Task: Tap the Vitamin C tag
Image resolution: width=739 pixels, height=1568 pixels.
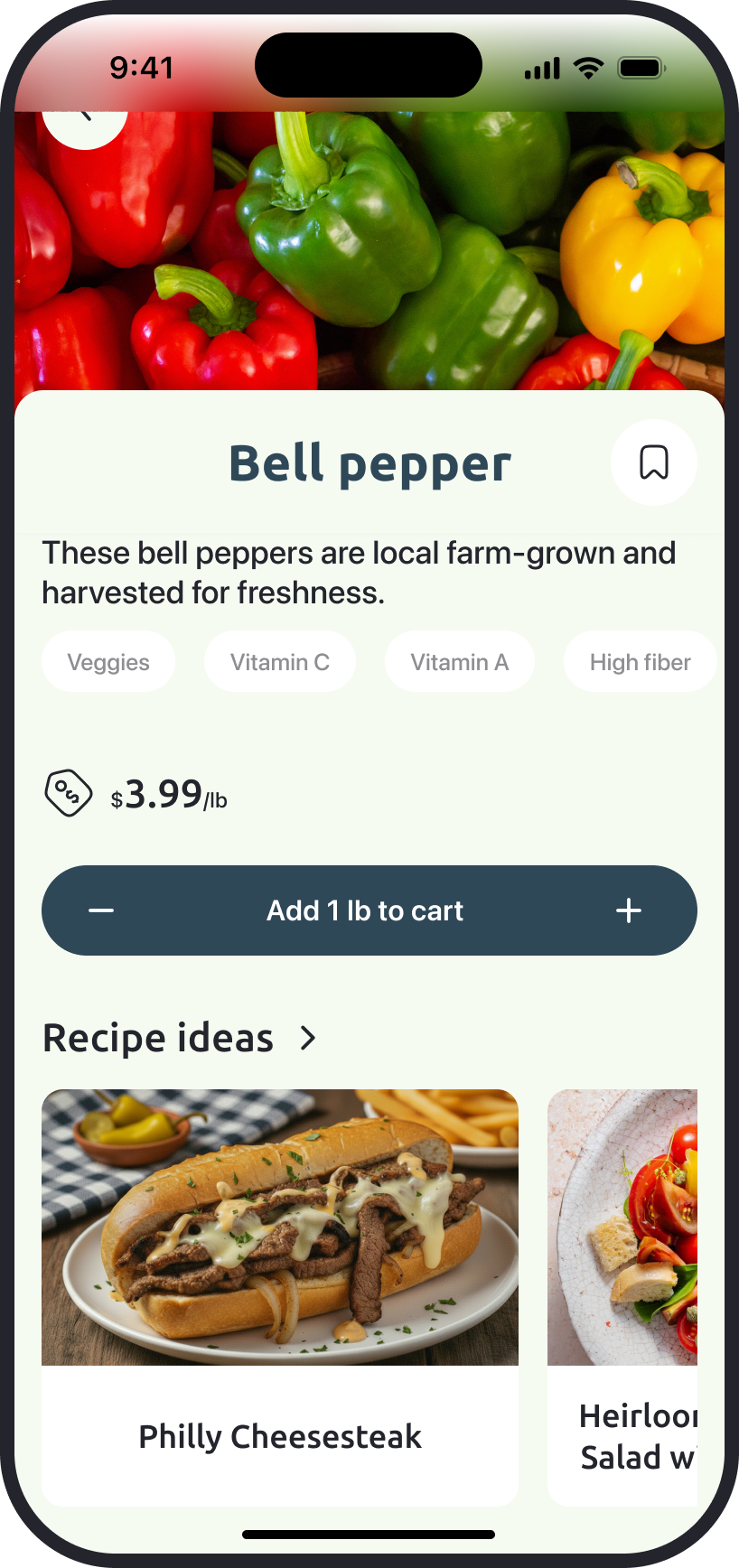Action: tap(279, 662)
